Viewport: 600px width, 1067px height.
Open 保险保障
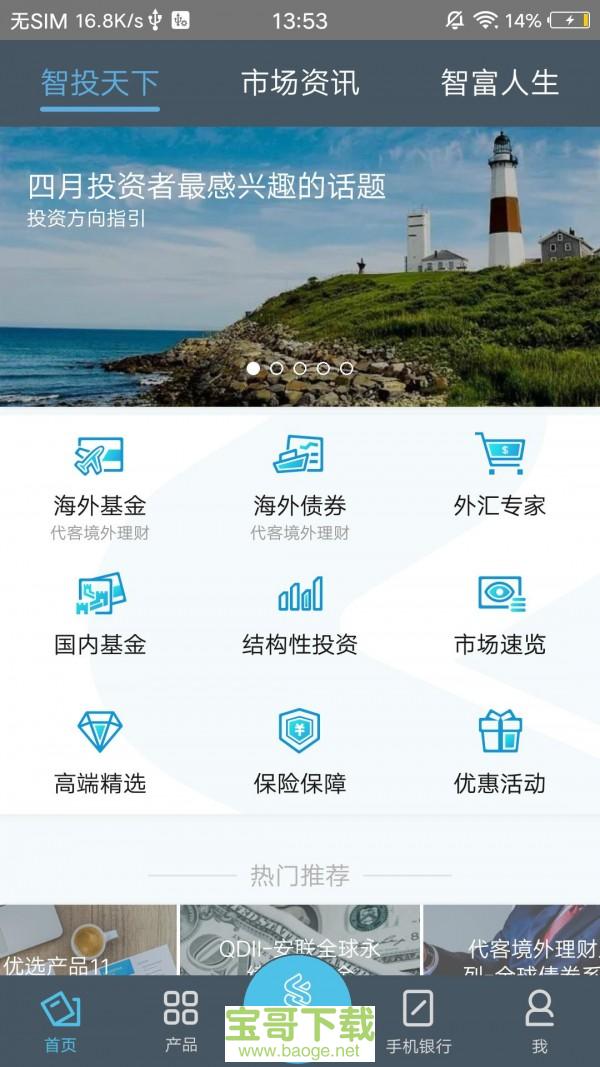pyautogui.click(x=300, y=752)
